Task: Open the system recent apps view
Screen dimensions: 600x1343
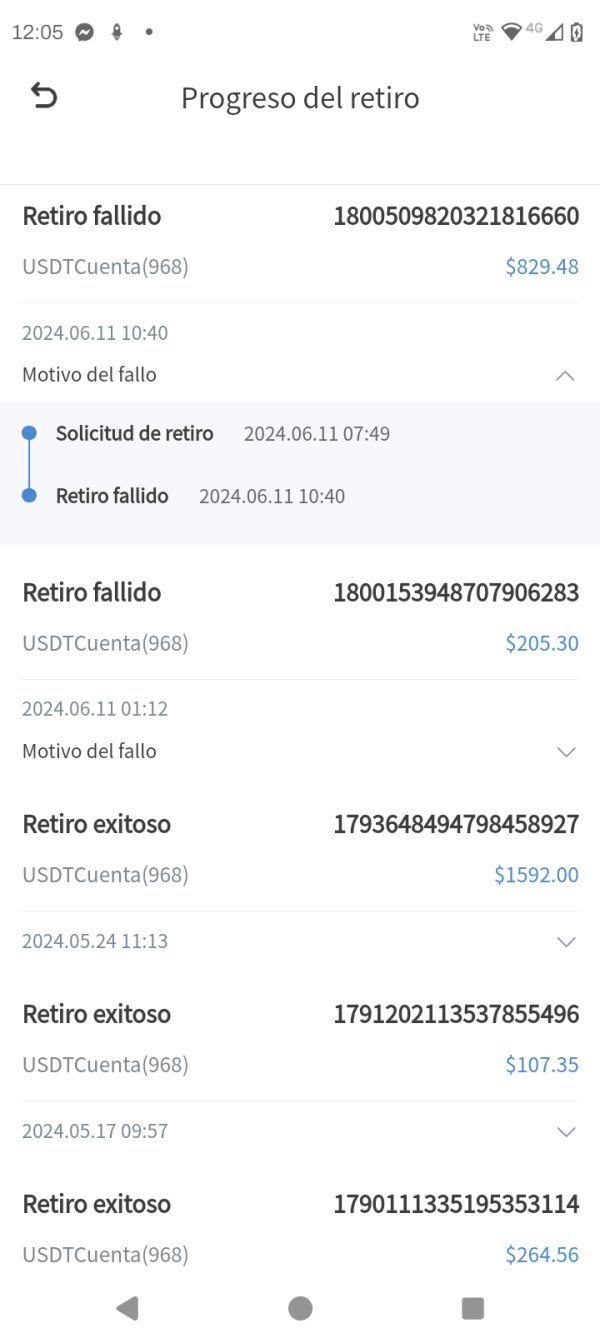Action: [x=473, y=1308]
